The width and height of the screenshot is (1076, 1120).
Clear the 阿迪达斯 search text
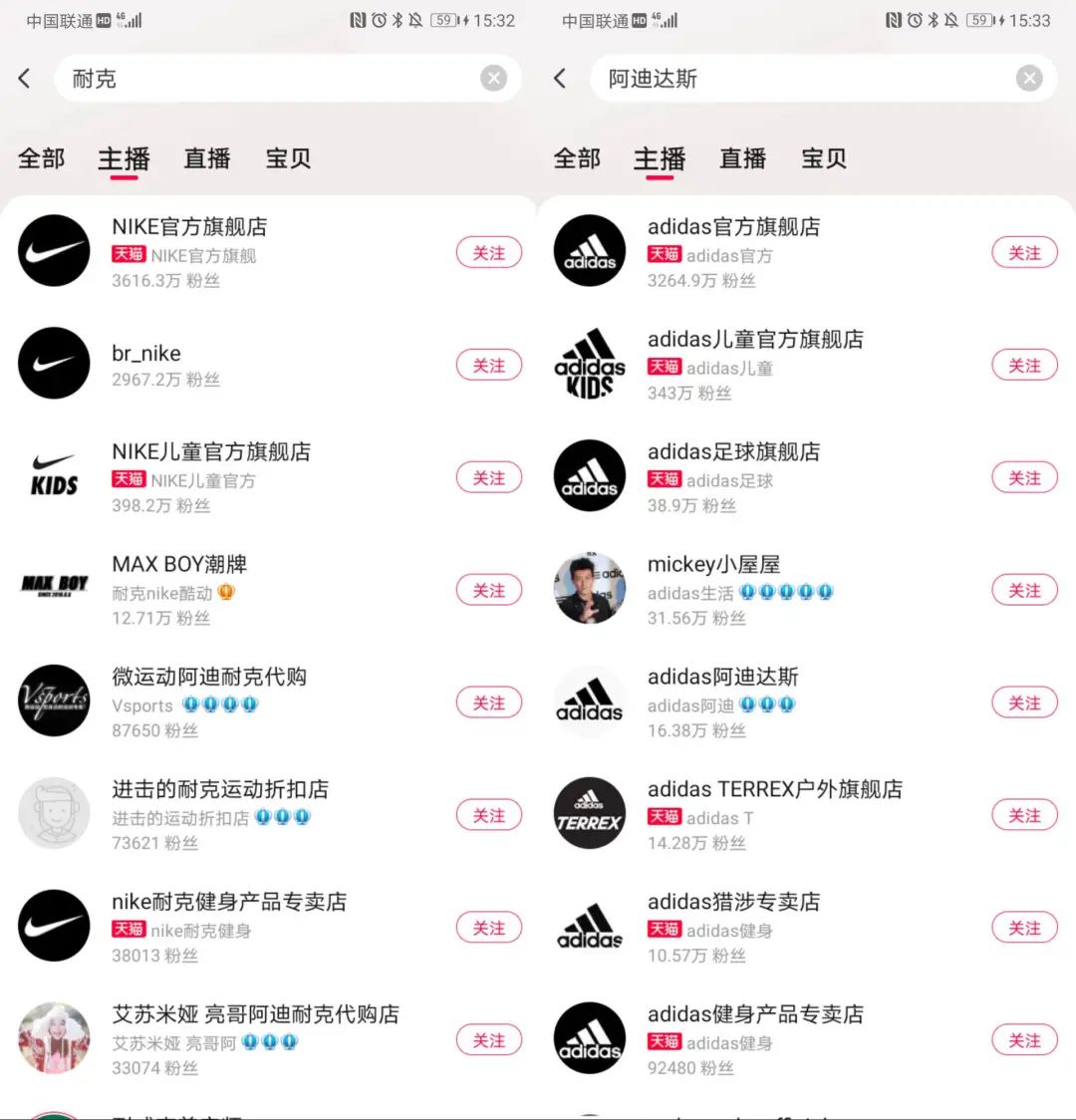click(x=1029, y=79)
